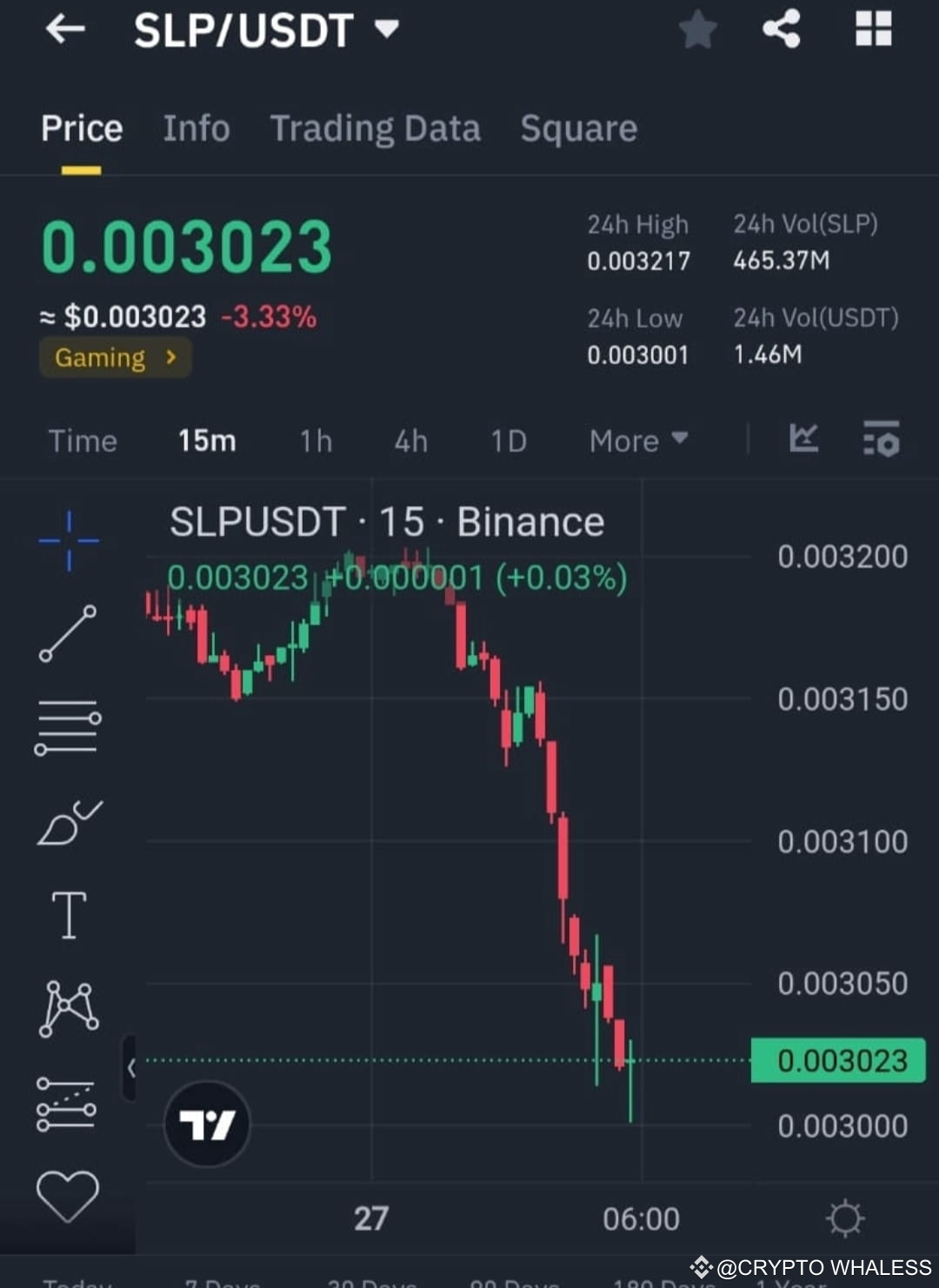Open the Info tab
The width and height of the screenshot is (939, 1288).
click(196, 128)
